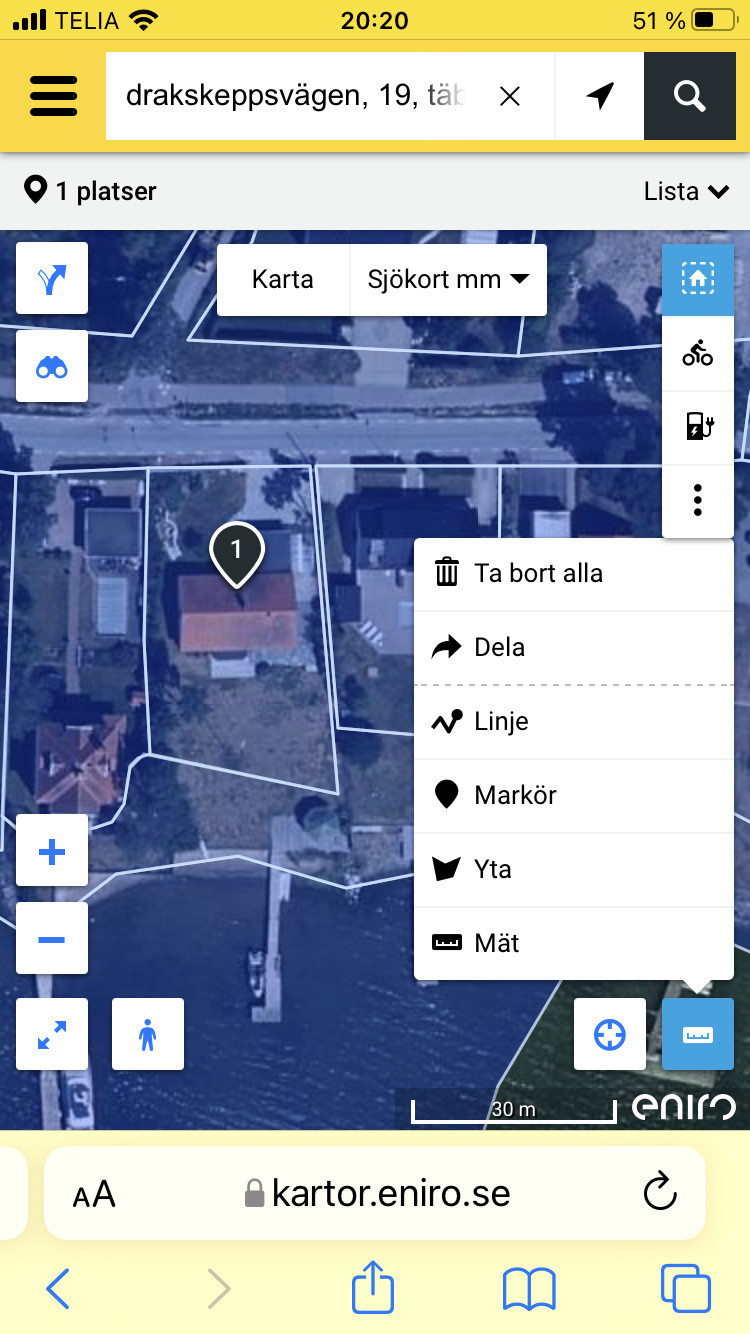Toggle property boundaries layer
The width and height of the screenshot is (750, 1334).
click(x=698, y=279)
